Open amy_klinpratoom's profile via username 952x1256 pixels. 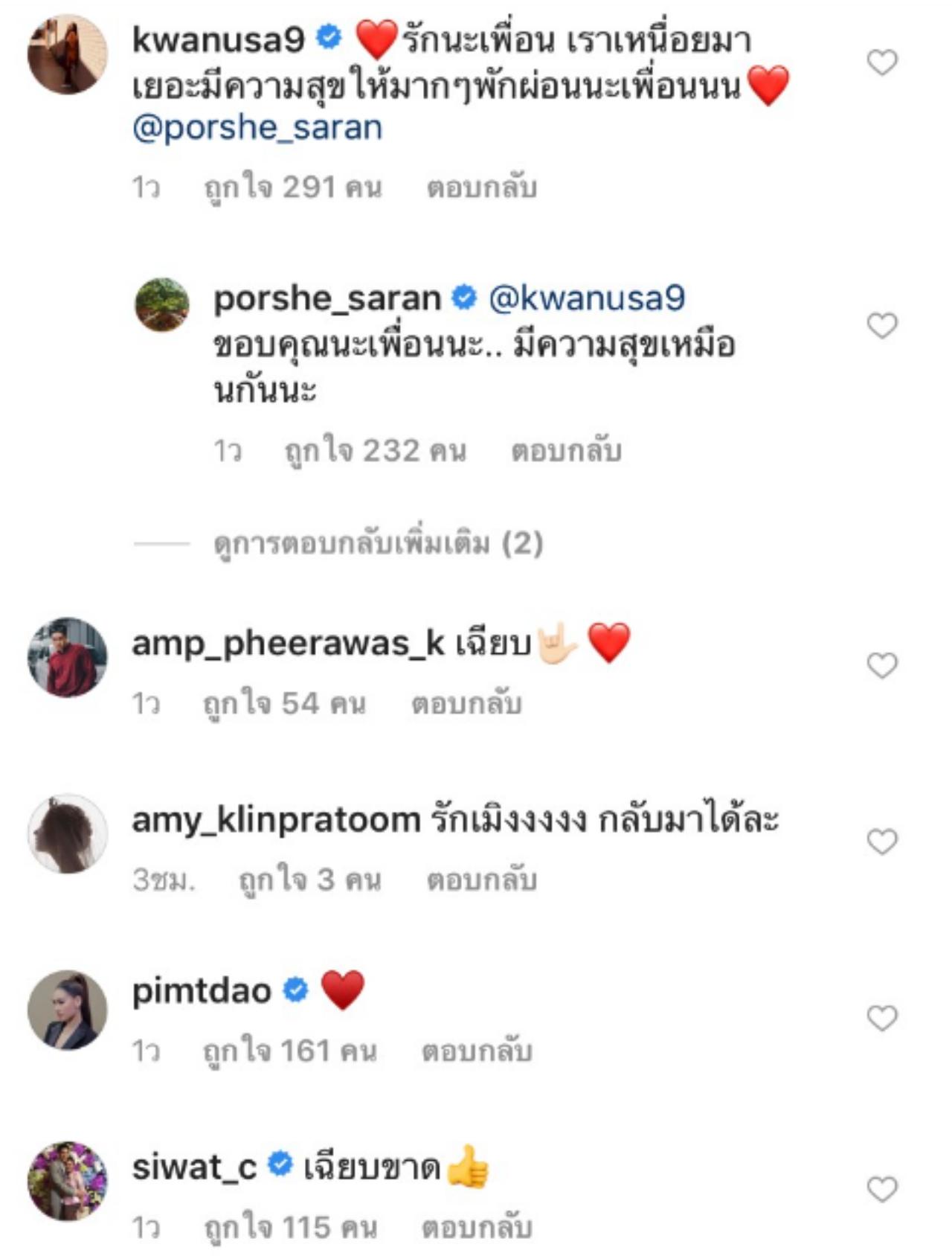coord(276,820)
